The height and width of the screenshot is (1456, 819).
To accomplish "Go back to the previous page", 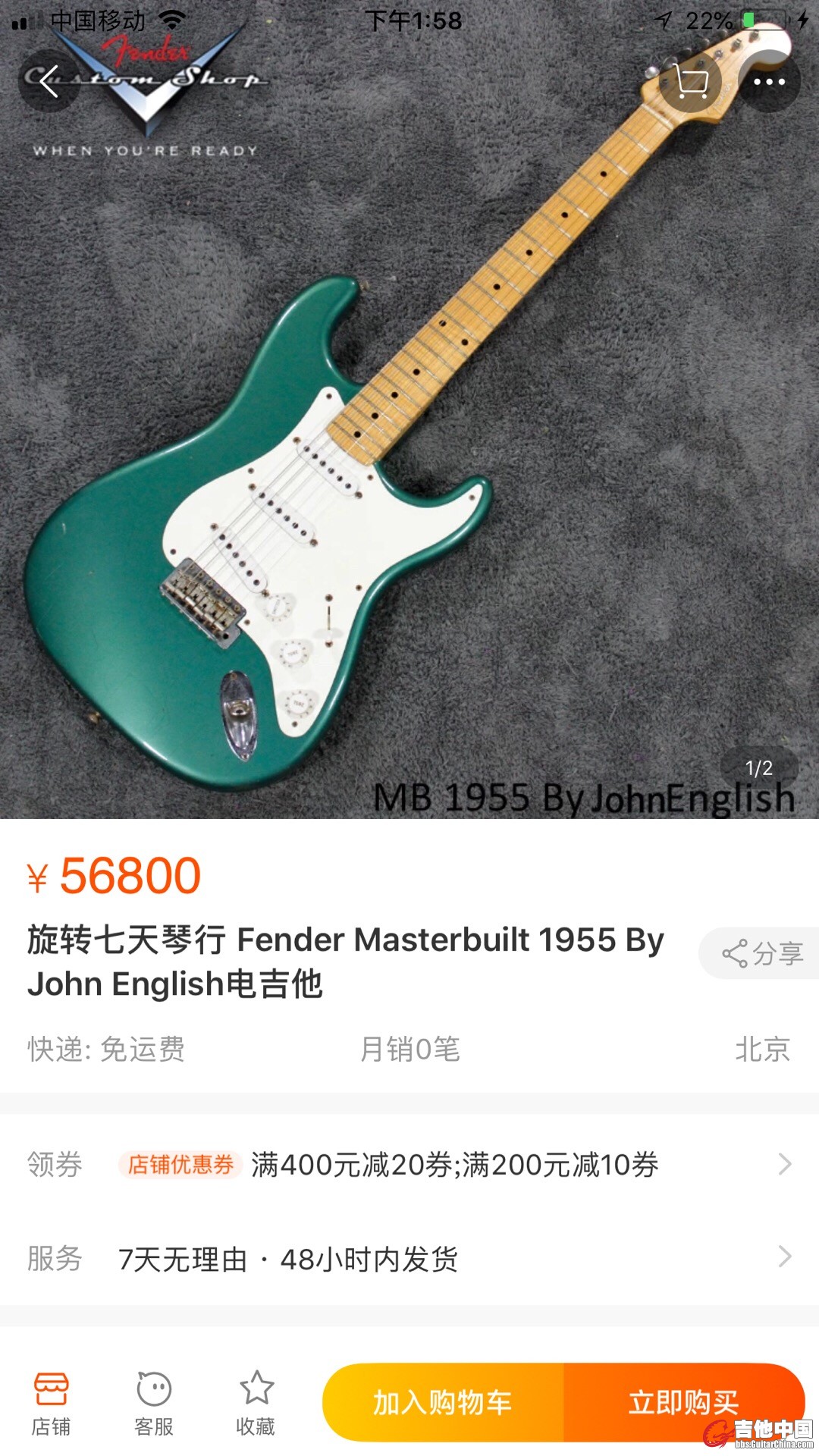I will [49, 81].
